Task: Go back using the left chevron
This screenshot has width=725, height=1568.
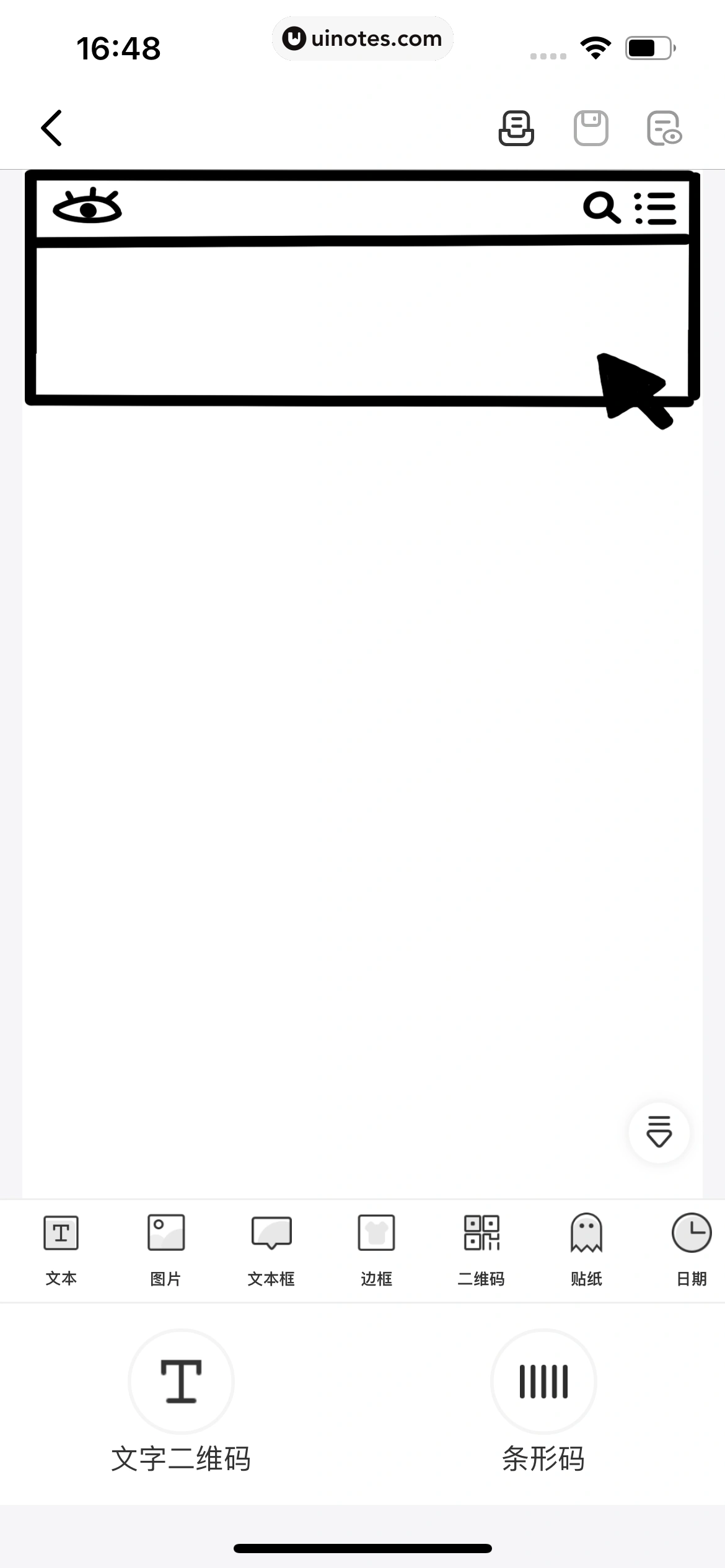Action: click(x=52, y=128)
